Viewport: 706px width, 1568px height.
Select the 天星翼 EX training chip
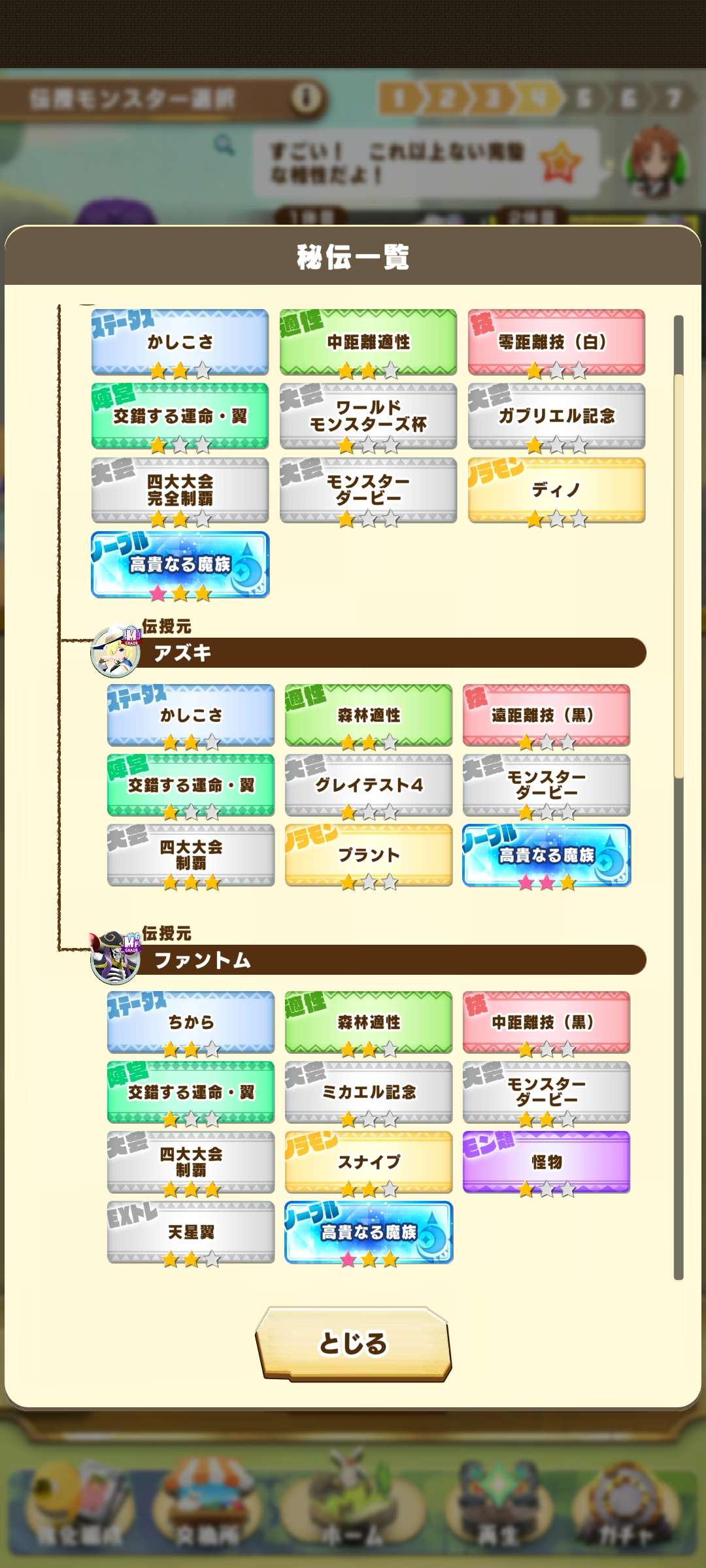click(x=191, y=1232)
